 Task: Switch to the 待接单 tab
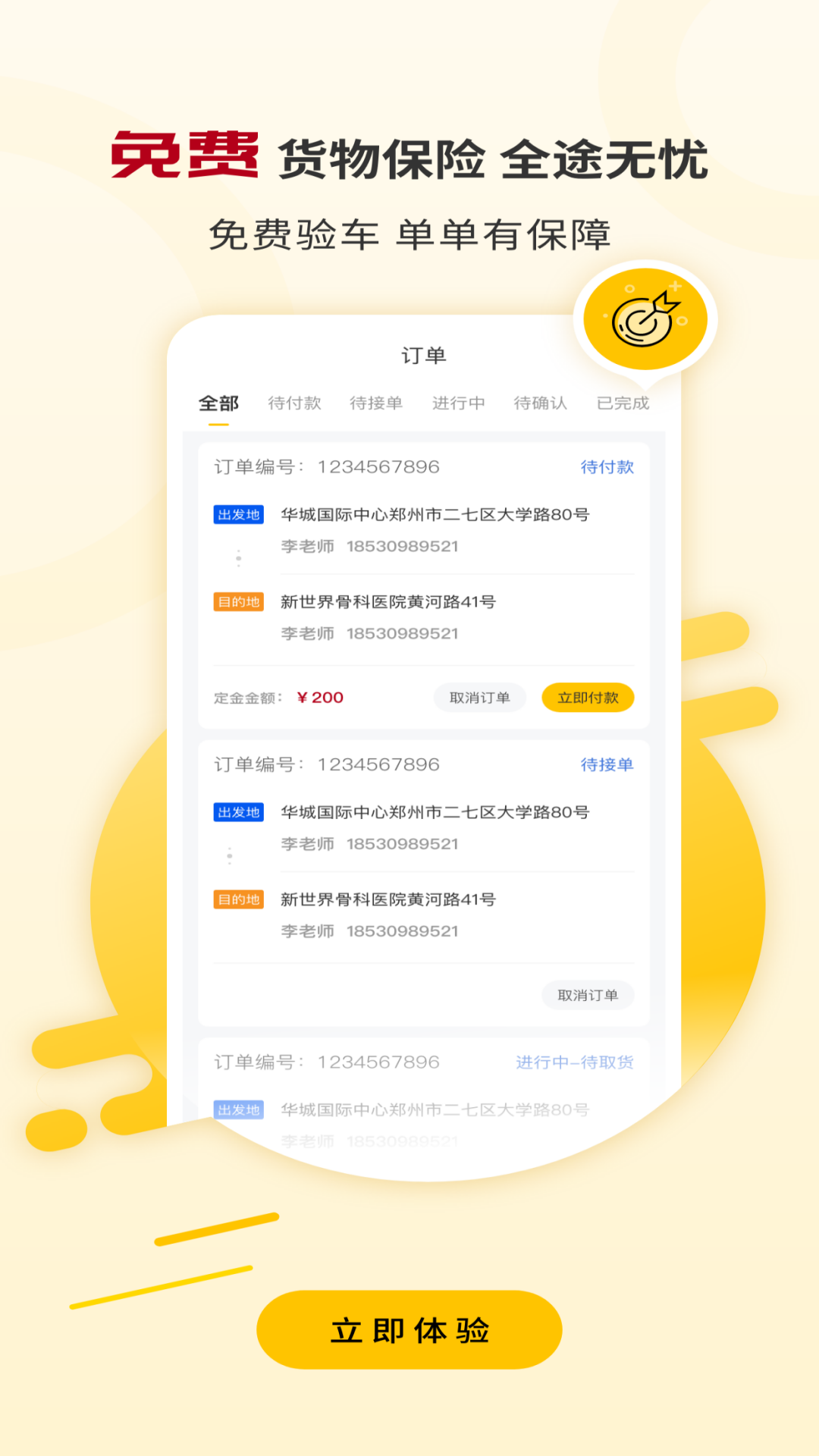point(376,403)
